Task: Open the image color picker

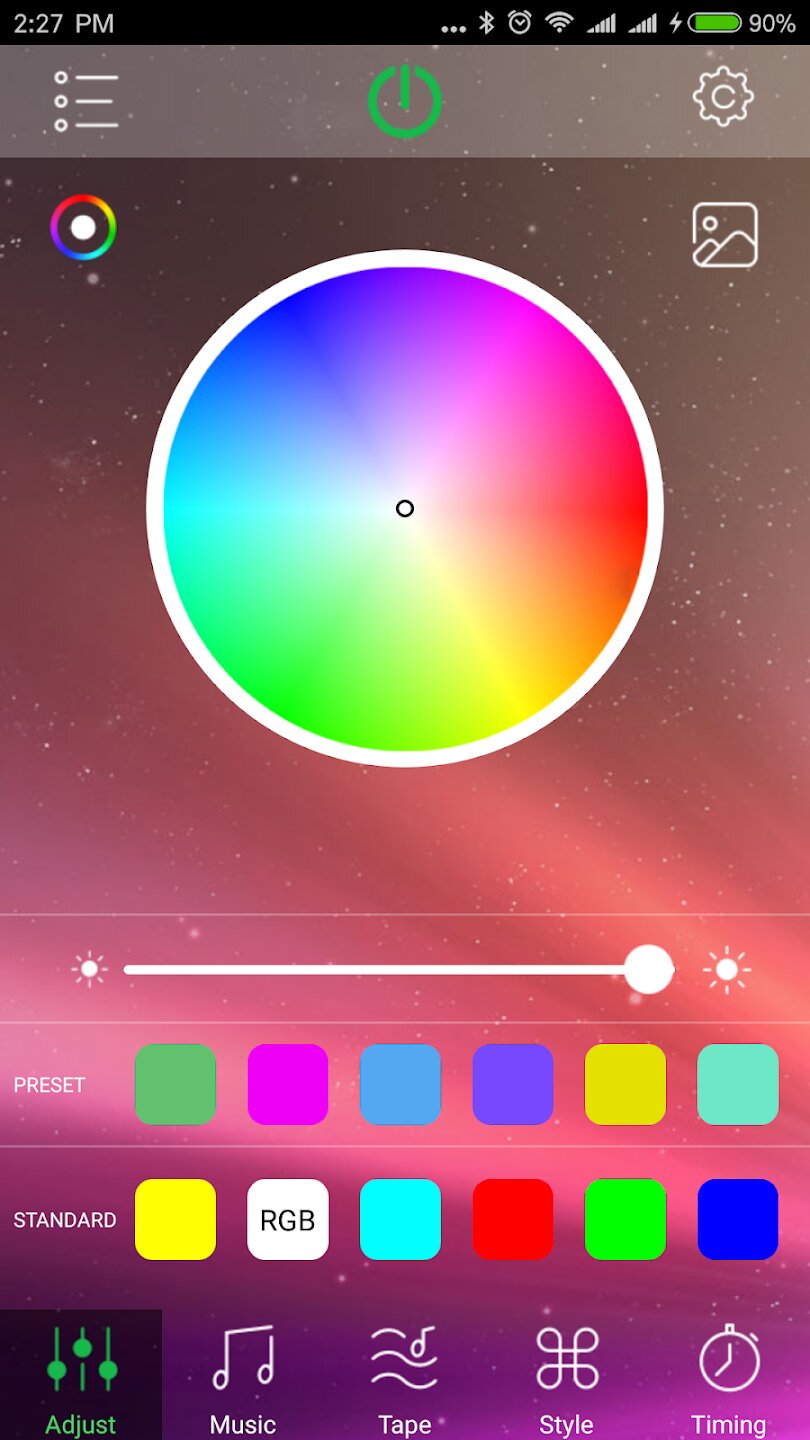Action: tap(725, 235)
